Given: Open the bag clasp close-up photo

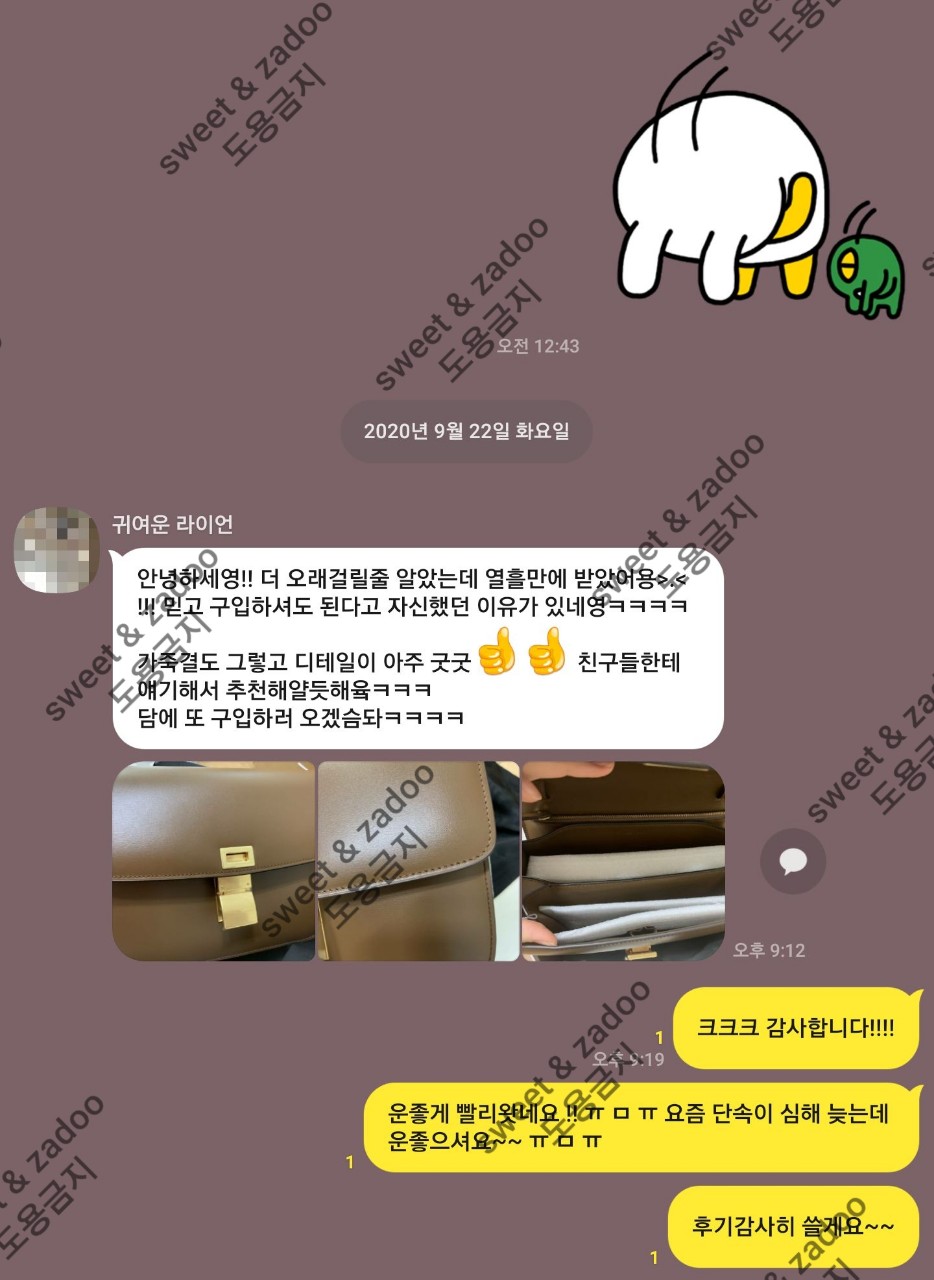Looking at the screenshot, I should pos(213,861).
